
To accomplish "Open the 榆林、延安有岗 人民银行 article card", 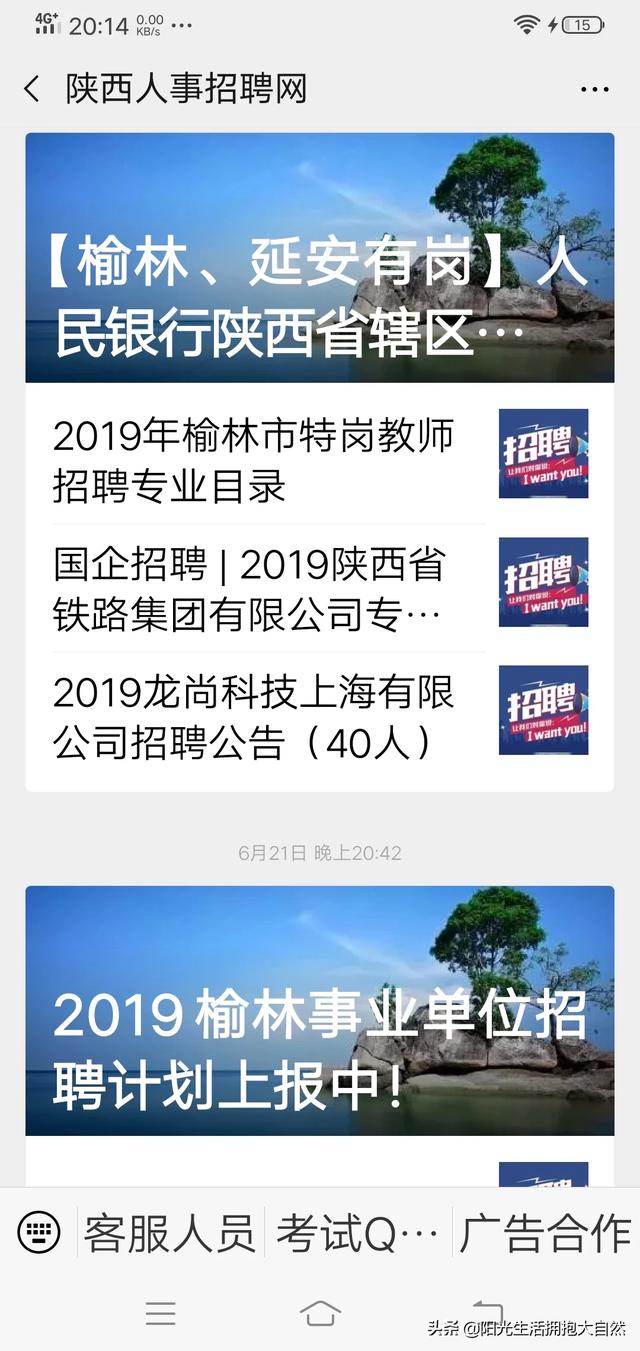I will pyautogui.click(x=320, y=258).
